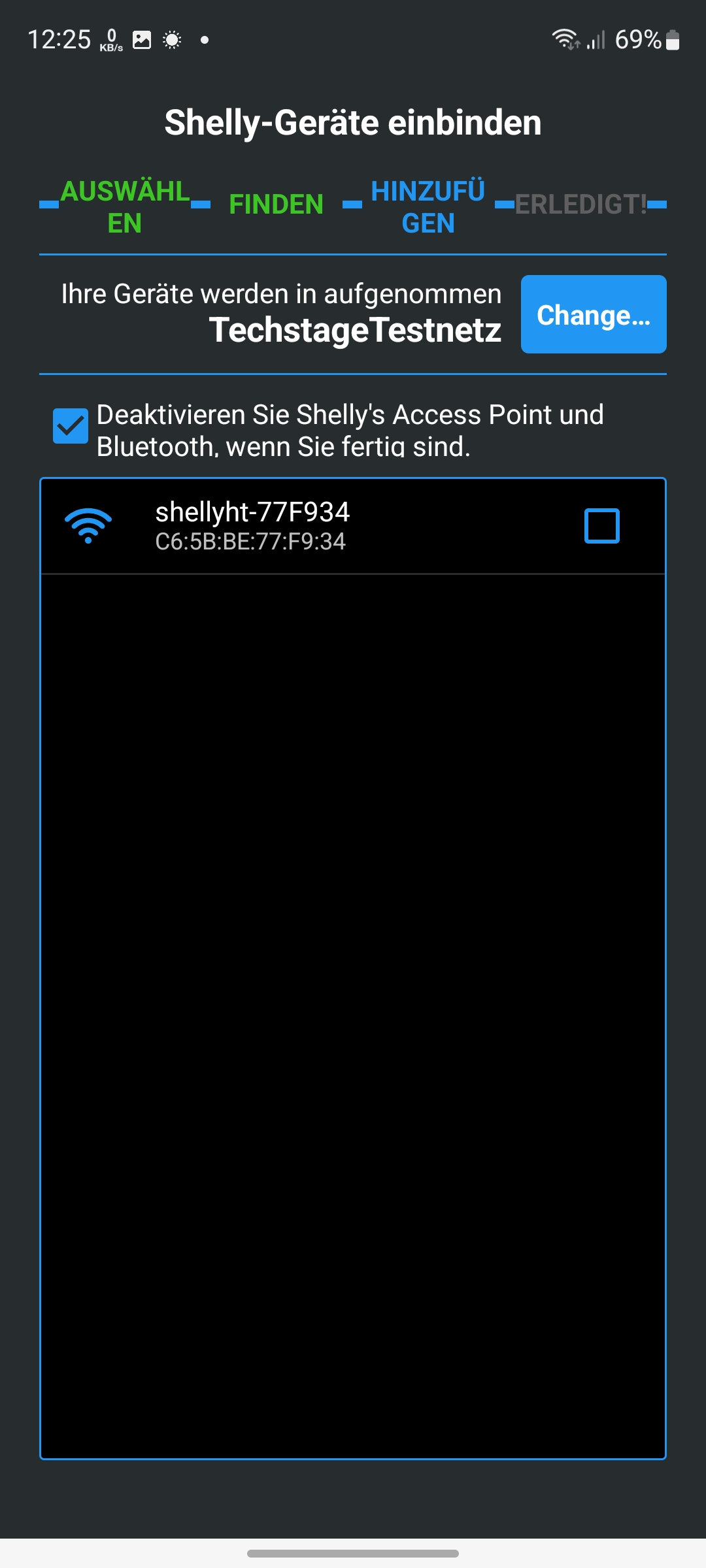Uncheck Shelly's Access Point deactivation checkbox
This screenshot has height=1568, width=706.
point(71,426)
